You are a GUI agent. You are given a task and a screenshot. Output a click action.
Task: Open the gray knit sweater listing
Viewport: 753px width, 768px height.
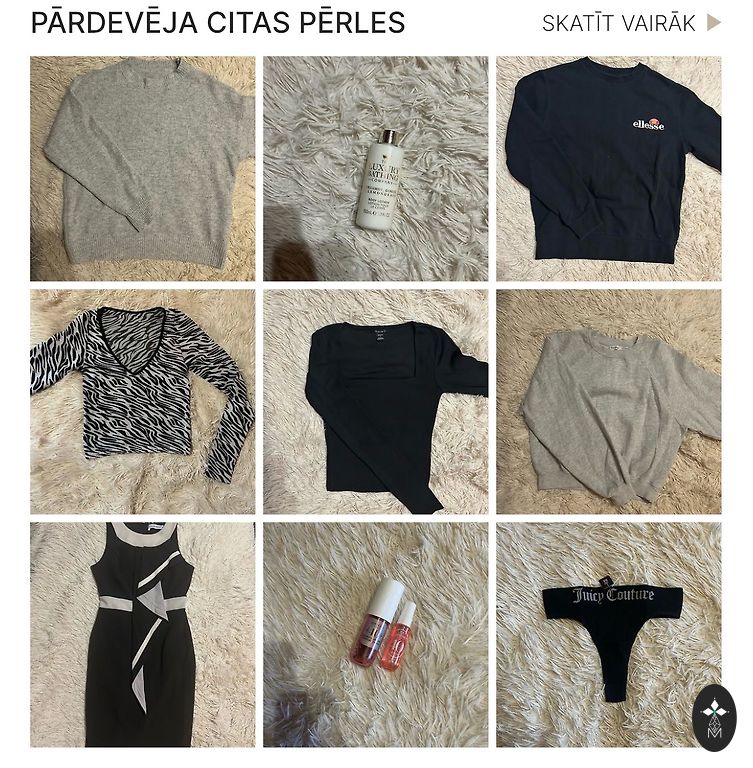(x=142, y=168)
